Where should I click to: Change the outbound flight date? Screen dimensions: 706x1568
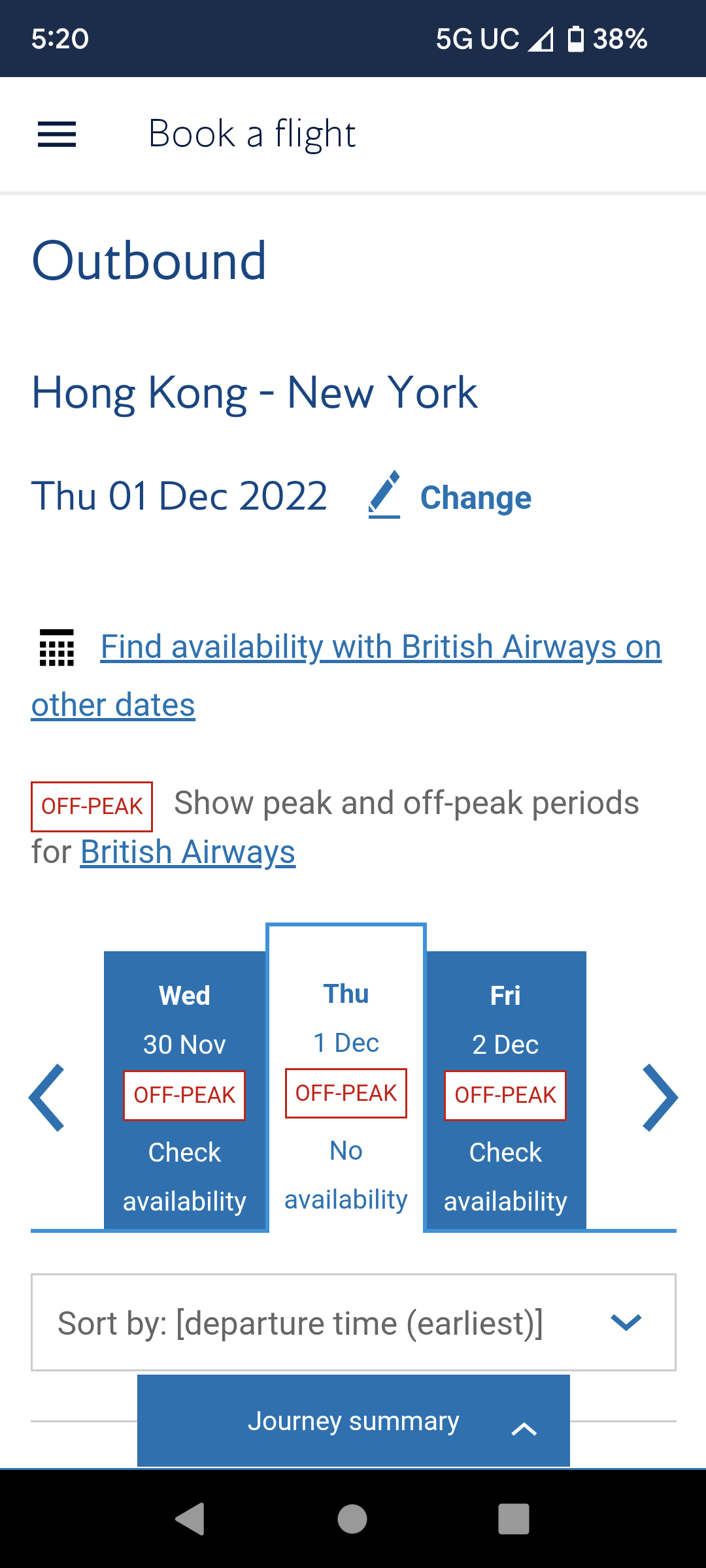pyautogui.click(x=450, y=497)
